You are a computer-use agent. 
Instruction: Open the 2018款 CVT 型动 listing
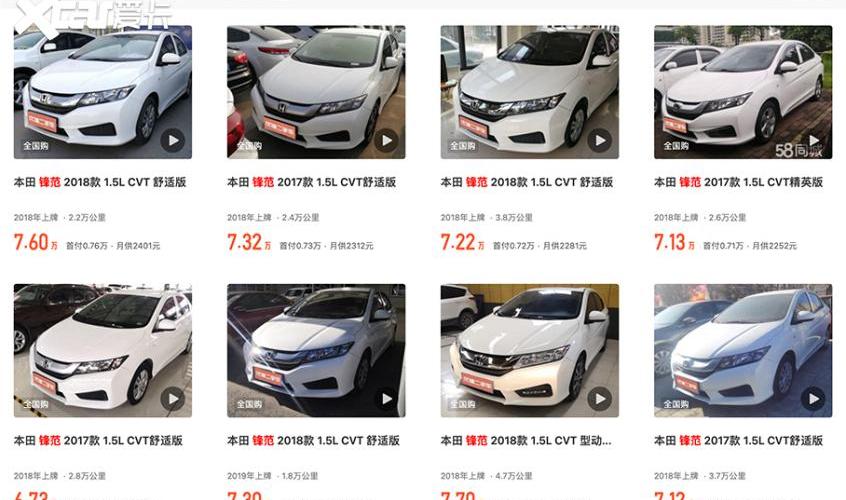[526, 441]
